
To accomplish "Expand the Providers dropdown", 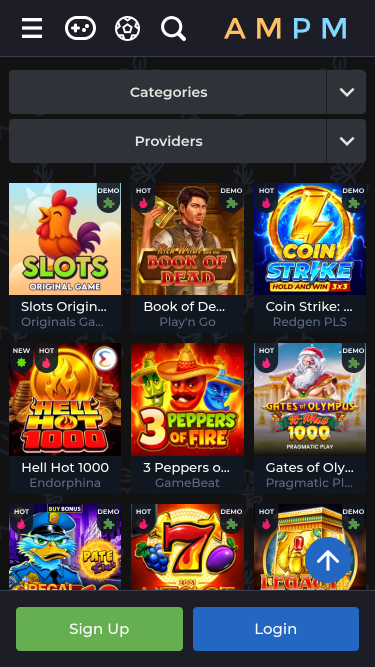I will click(x=188, y=141).
